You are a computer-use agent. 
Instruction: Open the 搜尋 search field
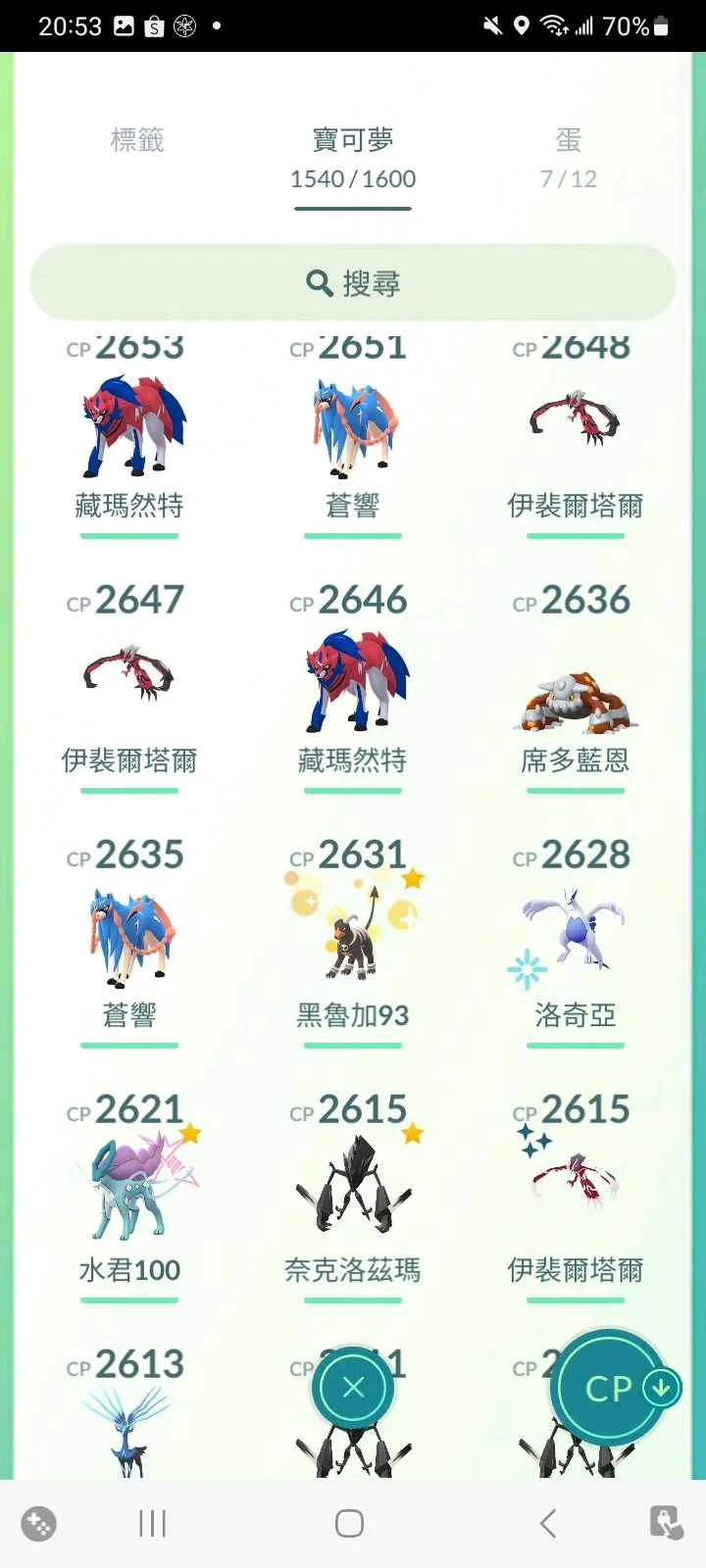click(x=353, y=283)
